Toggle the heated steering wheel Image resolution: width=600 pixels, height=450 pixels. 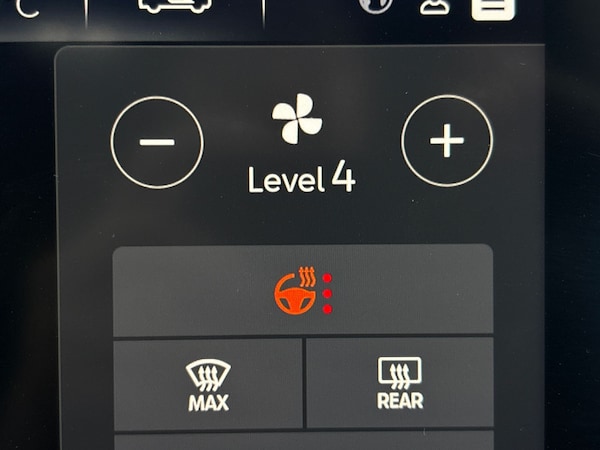(302, 291)
